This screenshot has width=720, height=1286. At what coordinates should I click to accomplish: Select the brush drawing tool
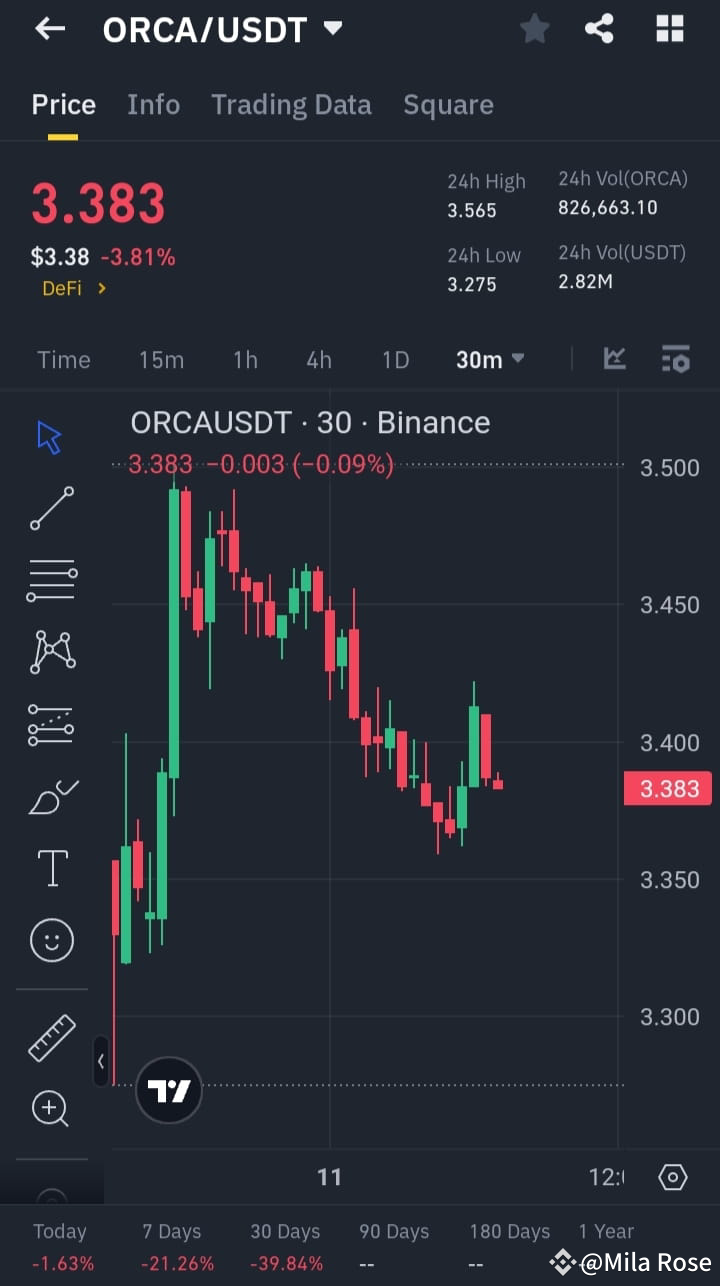coord(51,796)
